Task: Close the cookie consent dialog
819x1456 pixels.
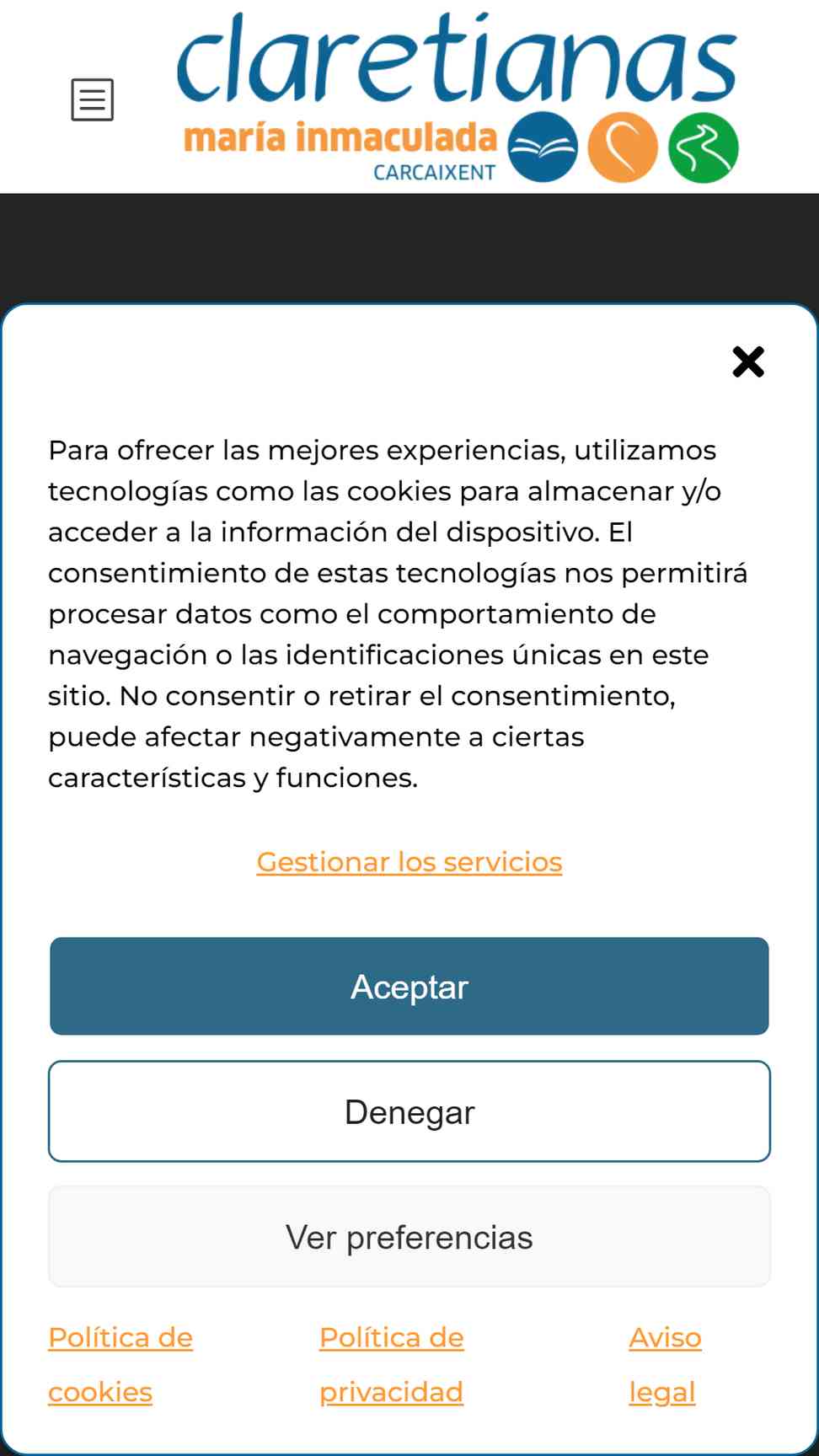Action: click(x=748, y=361)
